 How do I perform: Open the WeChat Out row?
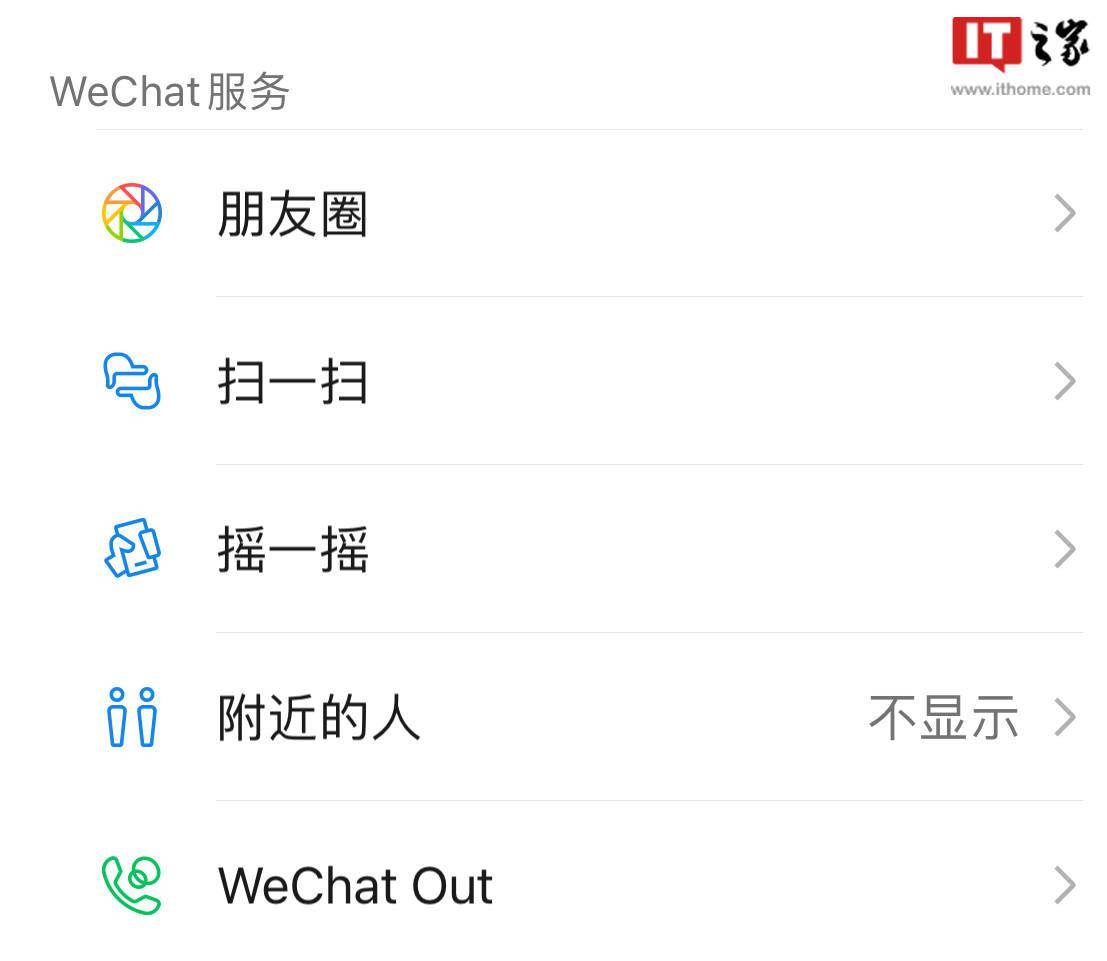(x=355, y=886)
